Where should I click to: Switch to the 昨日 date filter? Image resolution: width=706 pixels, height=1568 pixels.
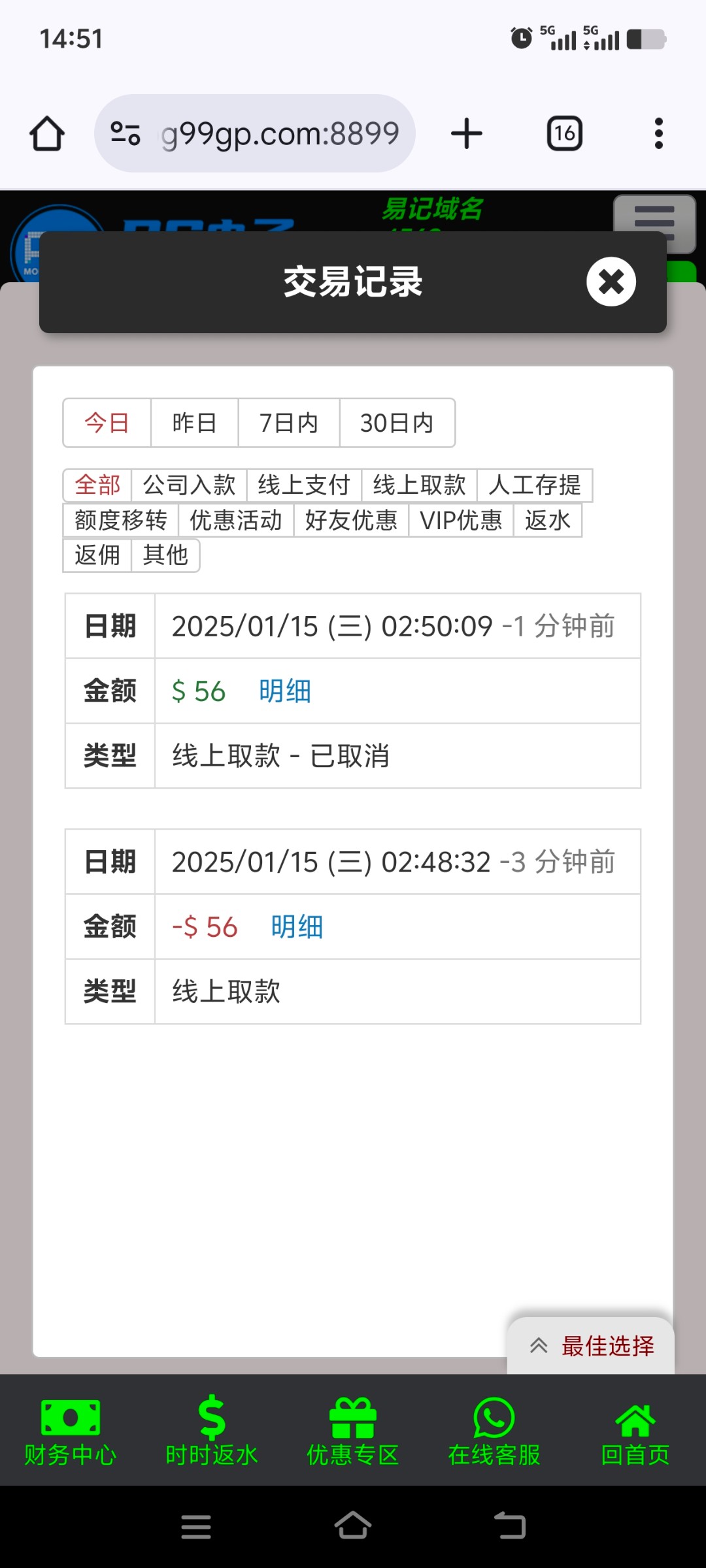coord(195,423)
